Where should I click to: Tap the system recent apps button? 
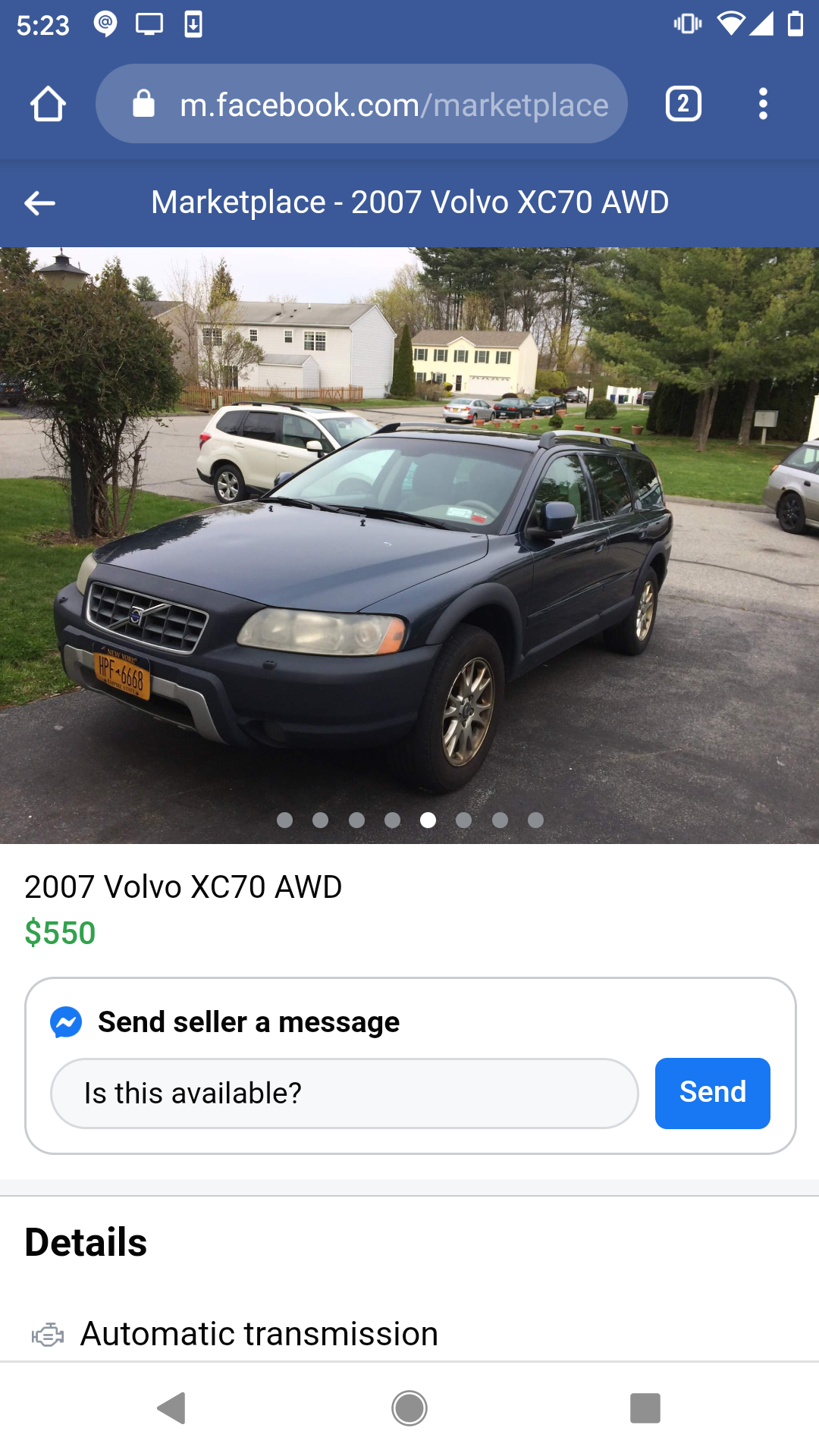pyautogui.click(x=645, y=1408)
